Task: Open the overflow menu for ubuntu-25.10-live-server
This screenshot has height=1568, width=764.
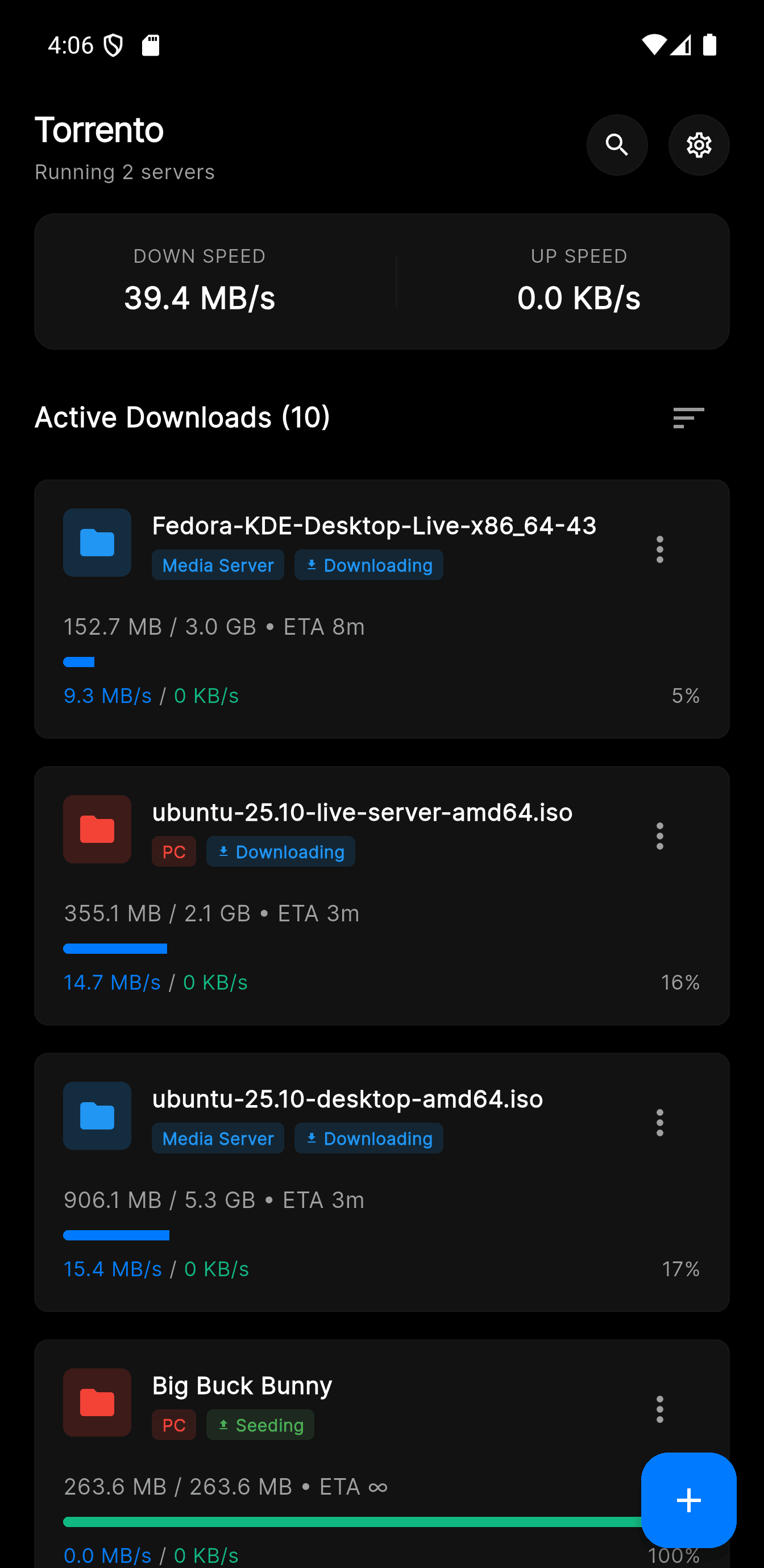Action: pyautogui.click(x=659, y=835)
